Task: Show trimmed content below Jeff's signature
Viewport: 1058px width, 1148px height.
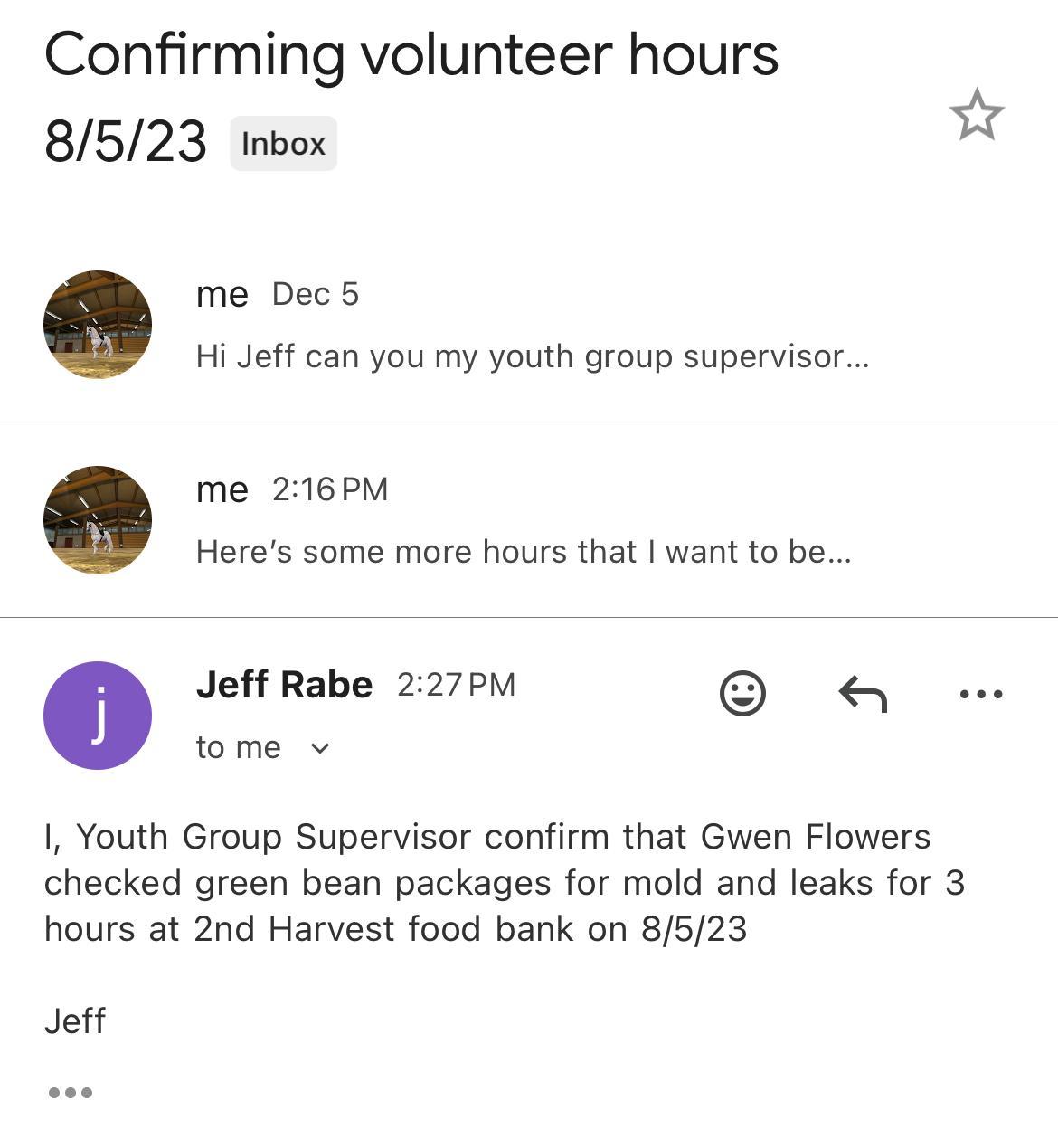Action: 71,1093
